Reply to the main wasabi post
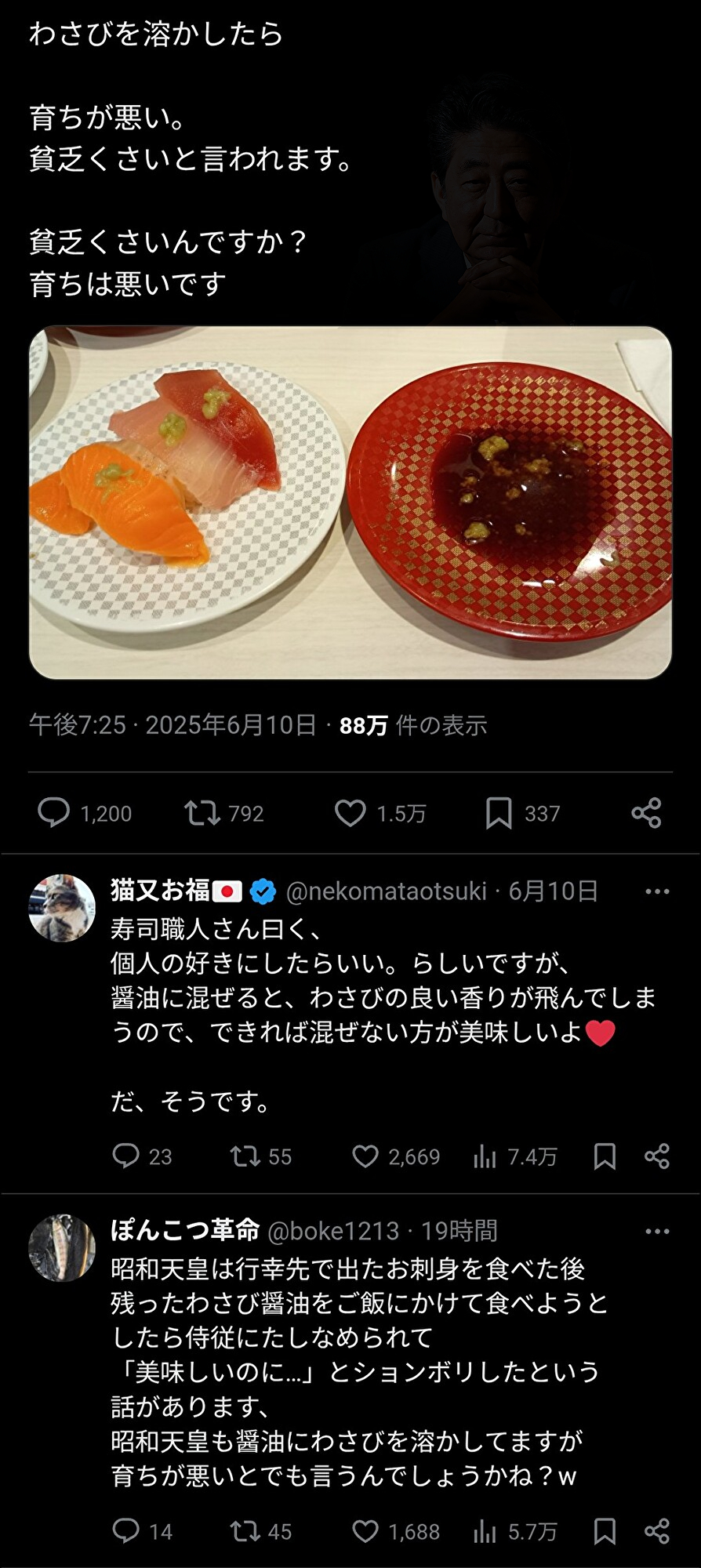Screen dimensions: 701x1568 [54, 813]
